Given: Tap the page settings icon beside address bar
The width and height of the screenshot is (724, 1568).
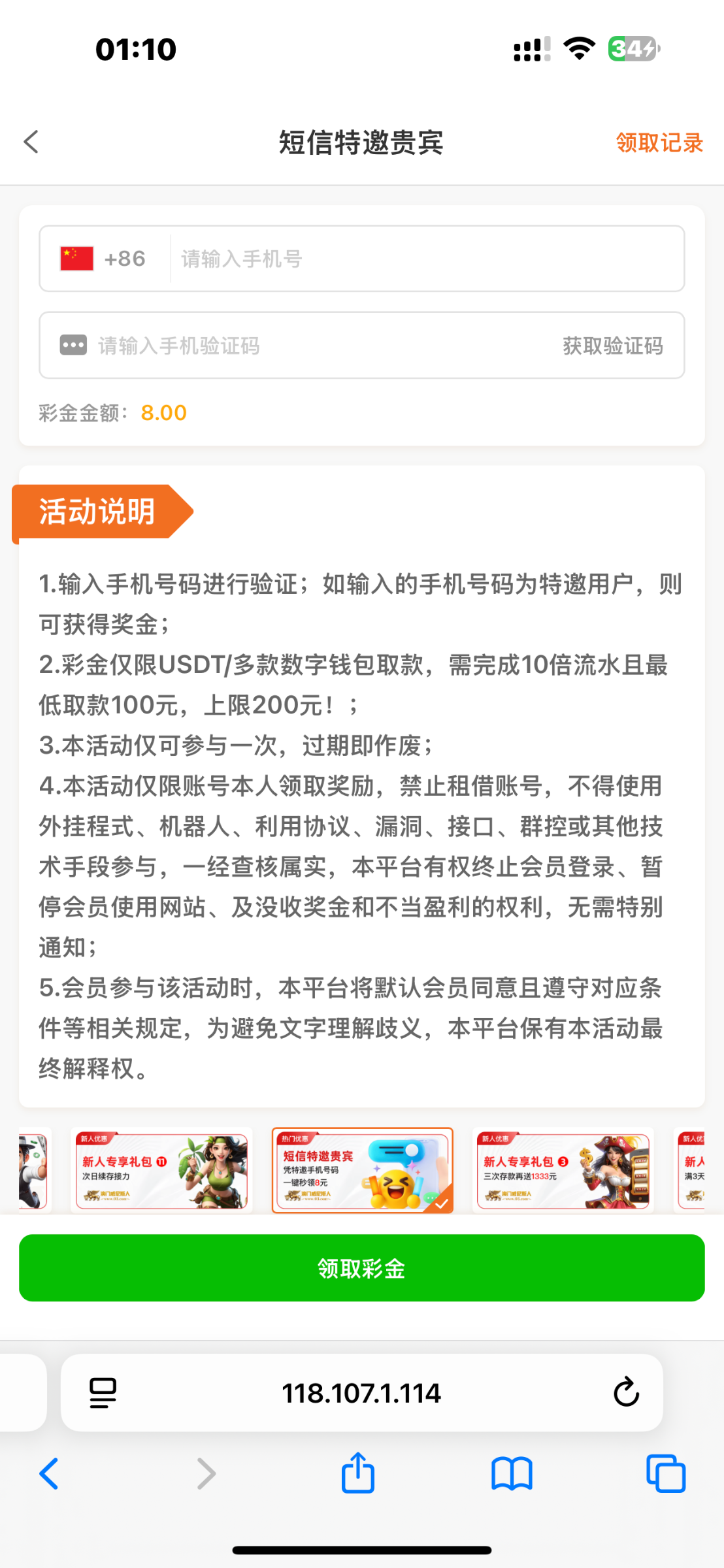Looking at the screenshot, I should 101,1392.
